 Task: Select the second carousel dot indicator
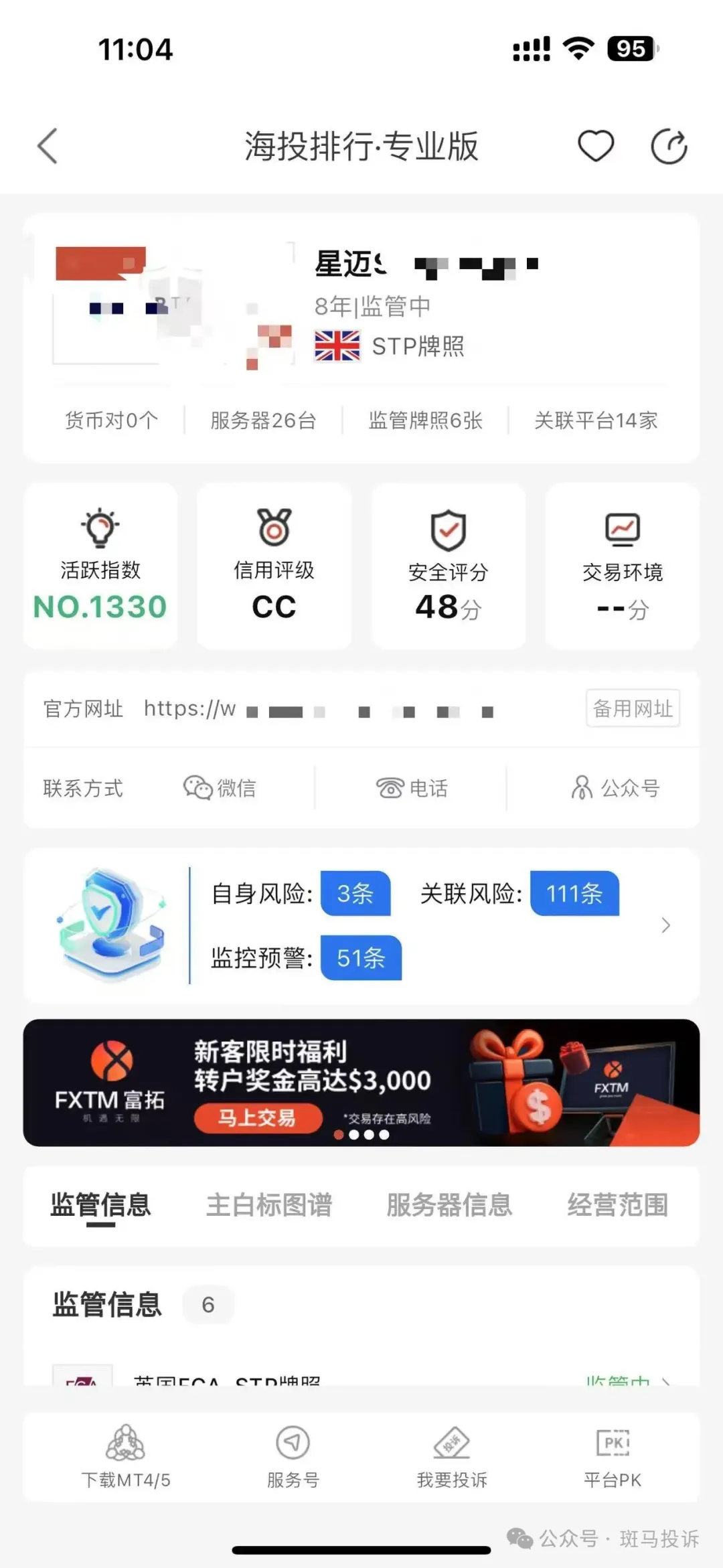[x=353, y=1135]
